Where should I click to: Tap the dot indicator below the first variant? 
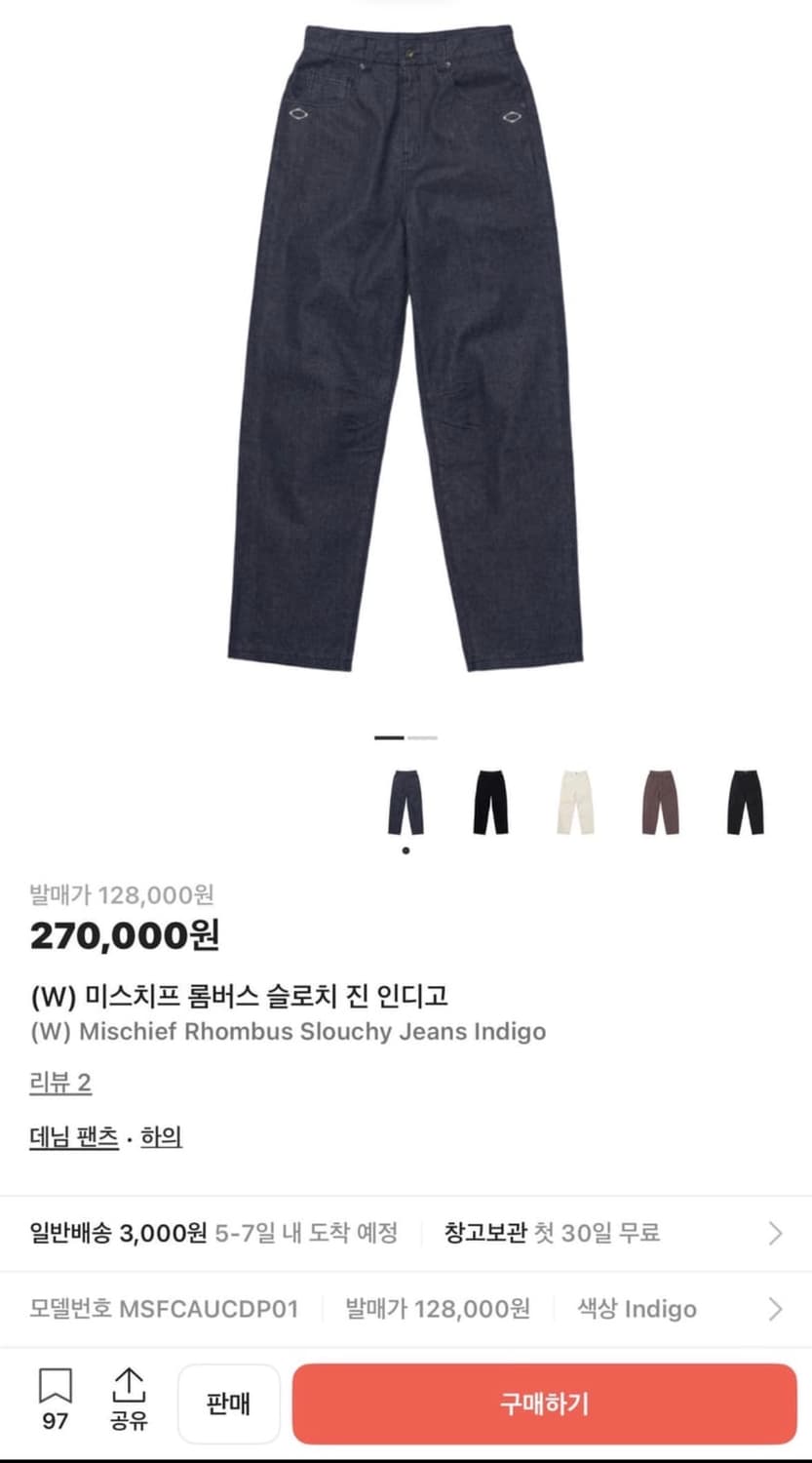[x=406, y=851]
